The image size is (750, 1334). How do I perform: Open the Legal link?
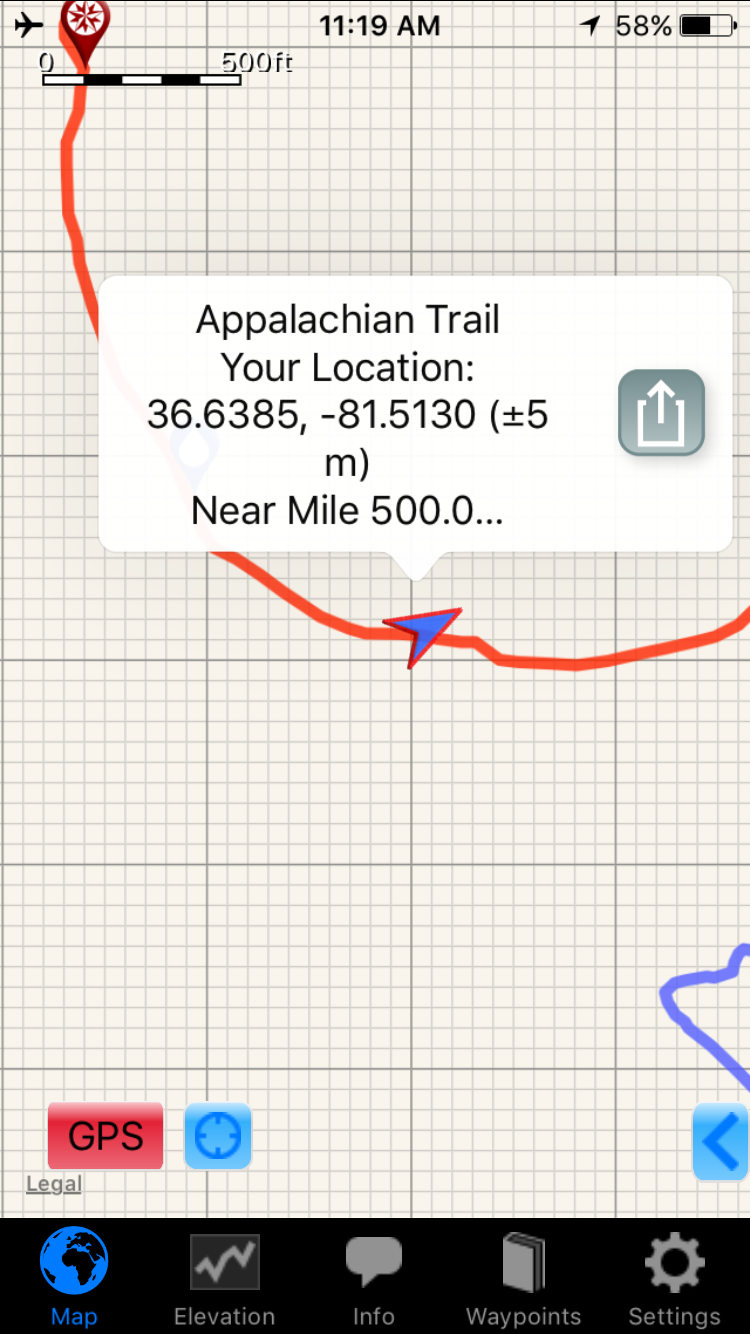click(x=54, y=1184)
